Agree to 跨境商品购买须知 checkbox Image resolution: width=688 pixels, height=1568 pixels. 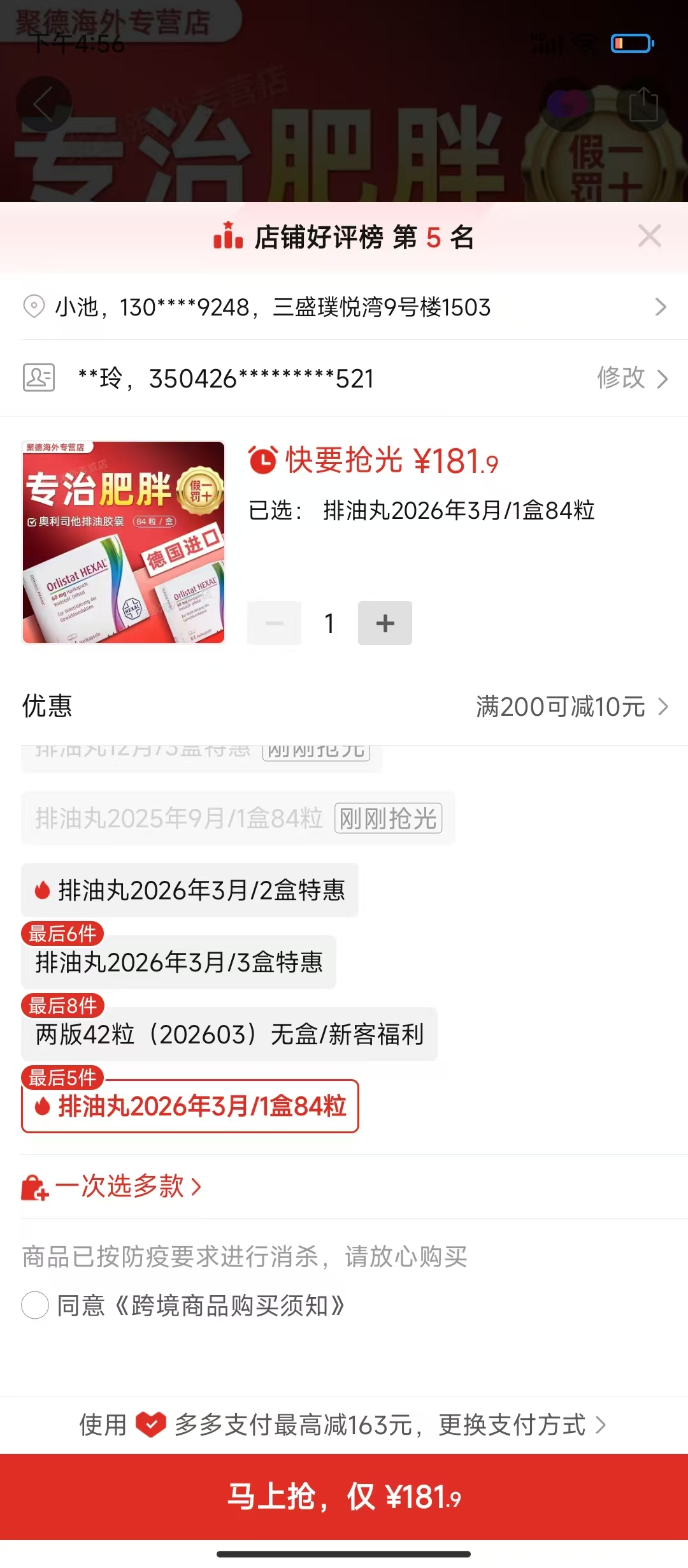pyautogui.click(x=36, y=1305)
